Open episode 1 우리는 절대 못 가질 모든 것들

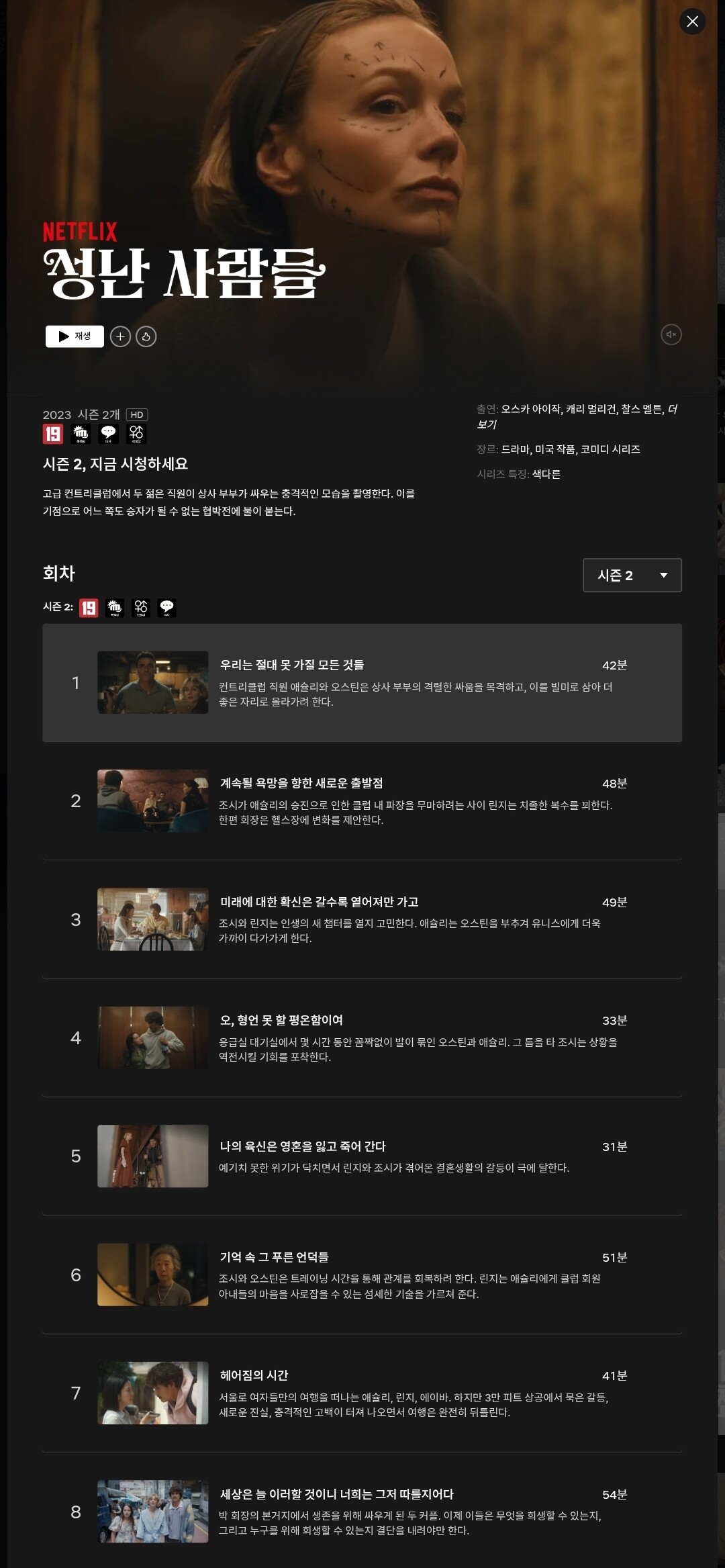click(362, 683)
